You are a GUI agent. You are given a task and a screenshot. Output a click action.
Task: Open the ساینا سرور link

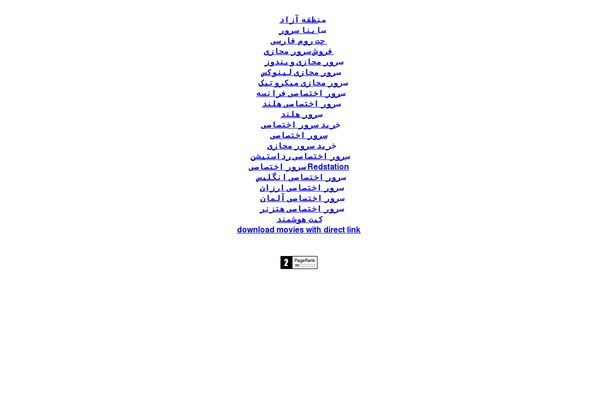302,31
